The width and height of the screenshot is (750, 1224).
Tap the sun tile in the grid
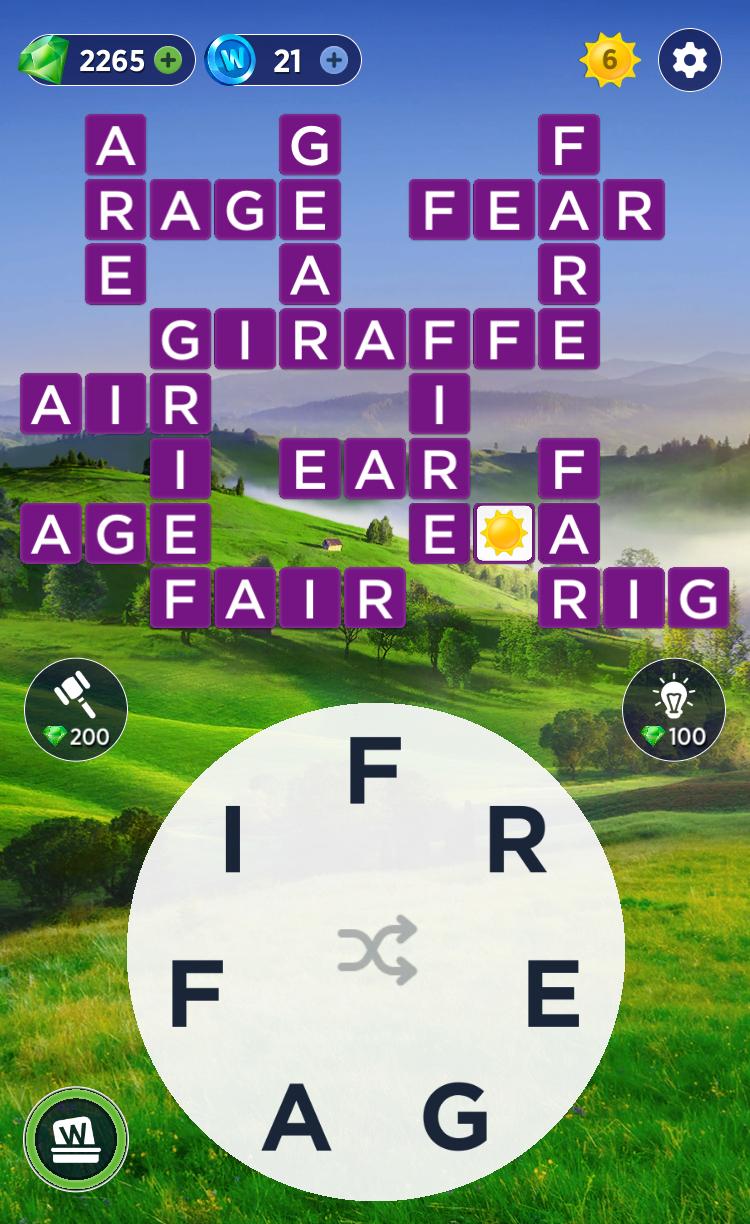[x=503, y=533]
